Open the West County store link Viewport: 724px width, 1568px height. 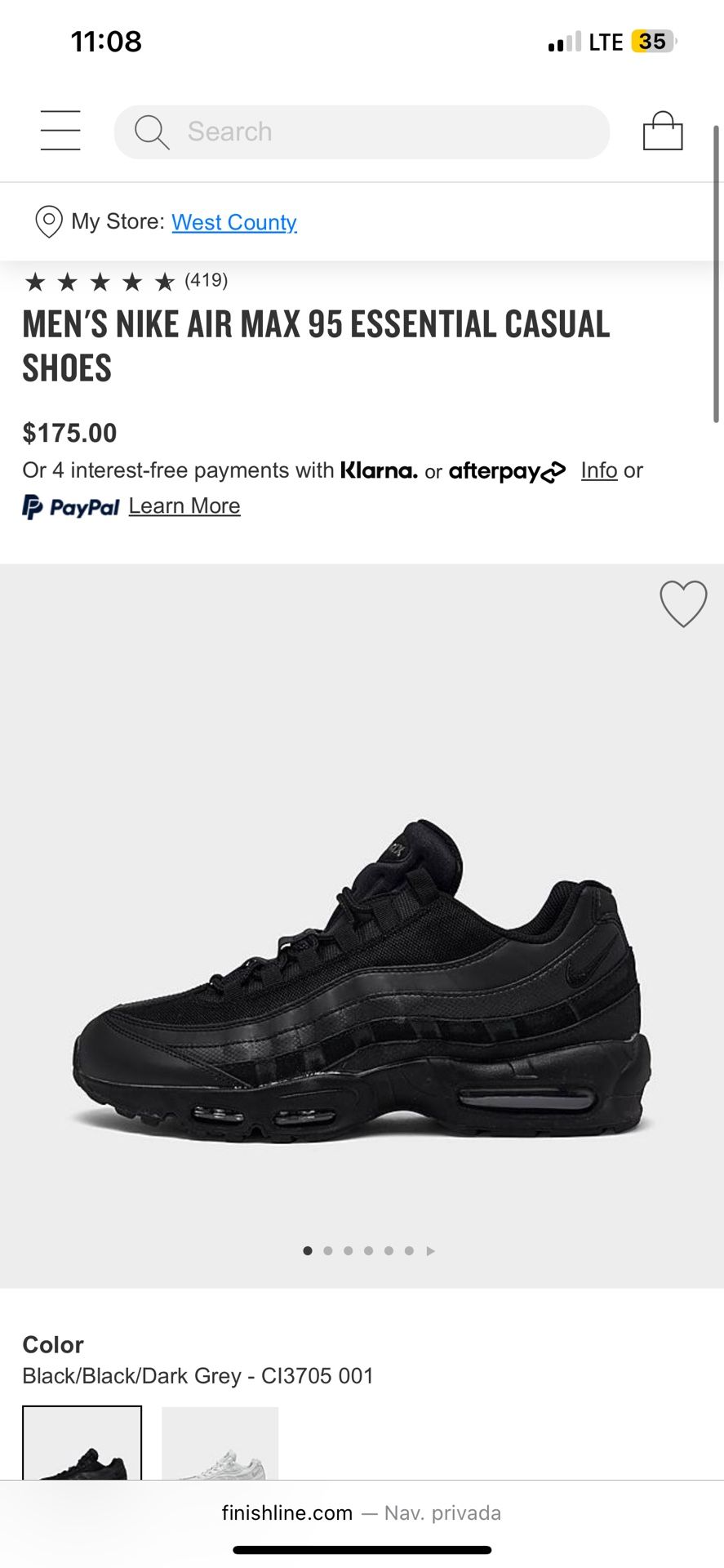click(234, 221)
